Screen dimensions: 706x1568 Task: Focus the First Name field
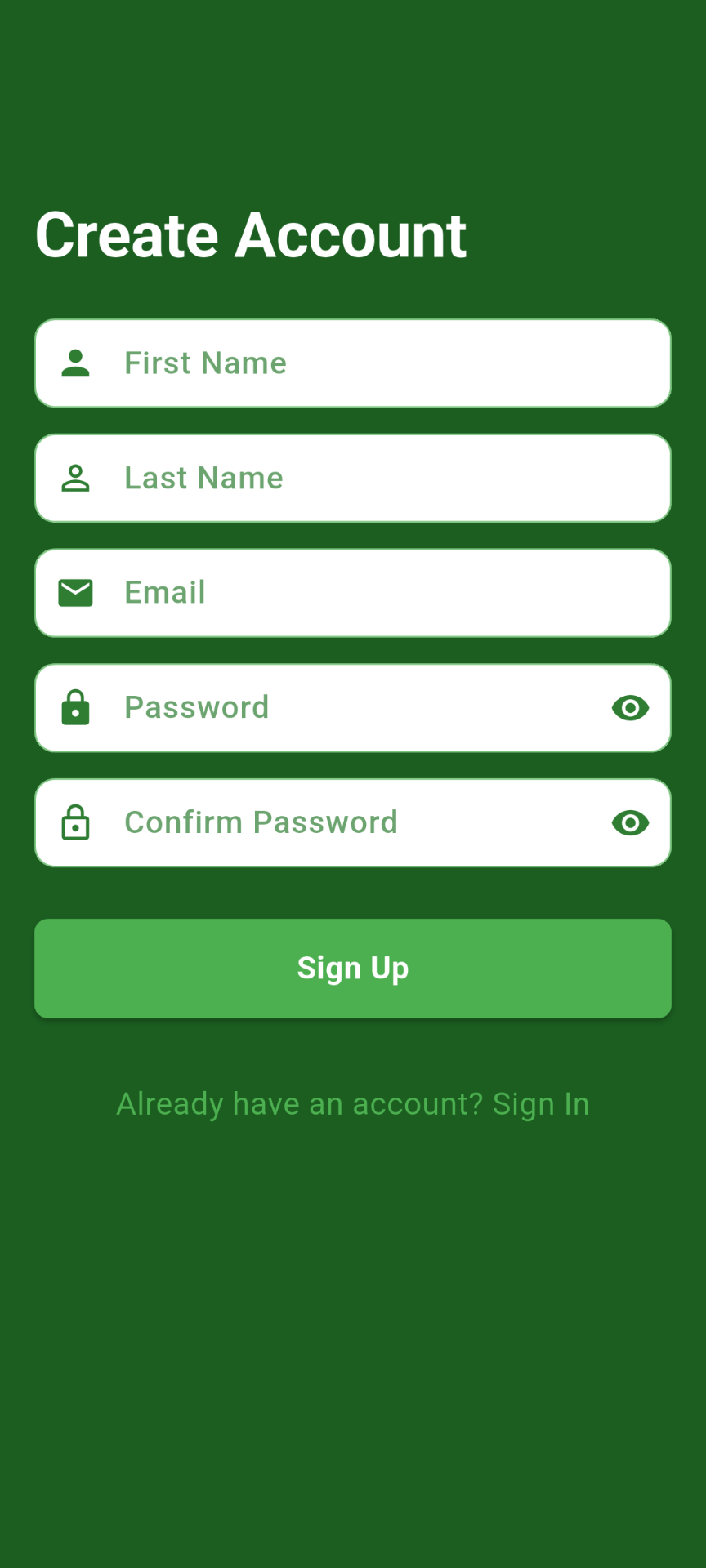[x=353, y=363]
